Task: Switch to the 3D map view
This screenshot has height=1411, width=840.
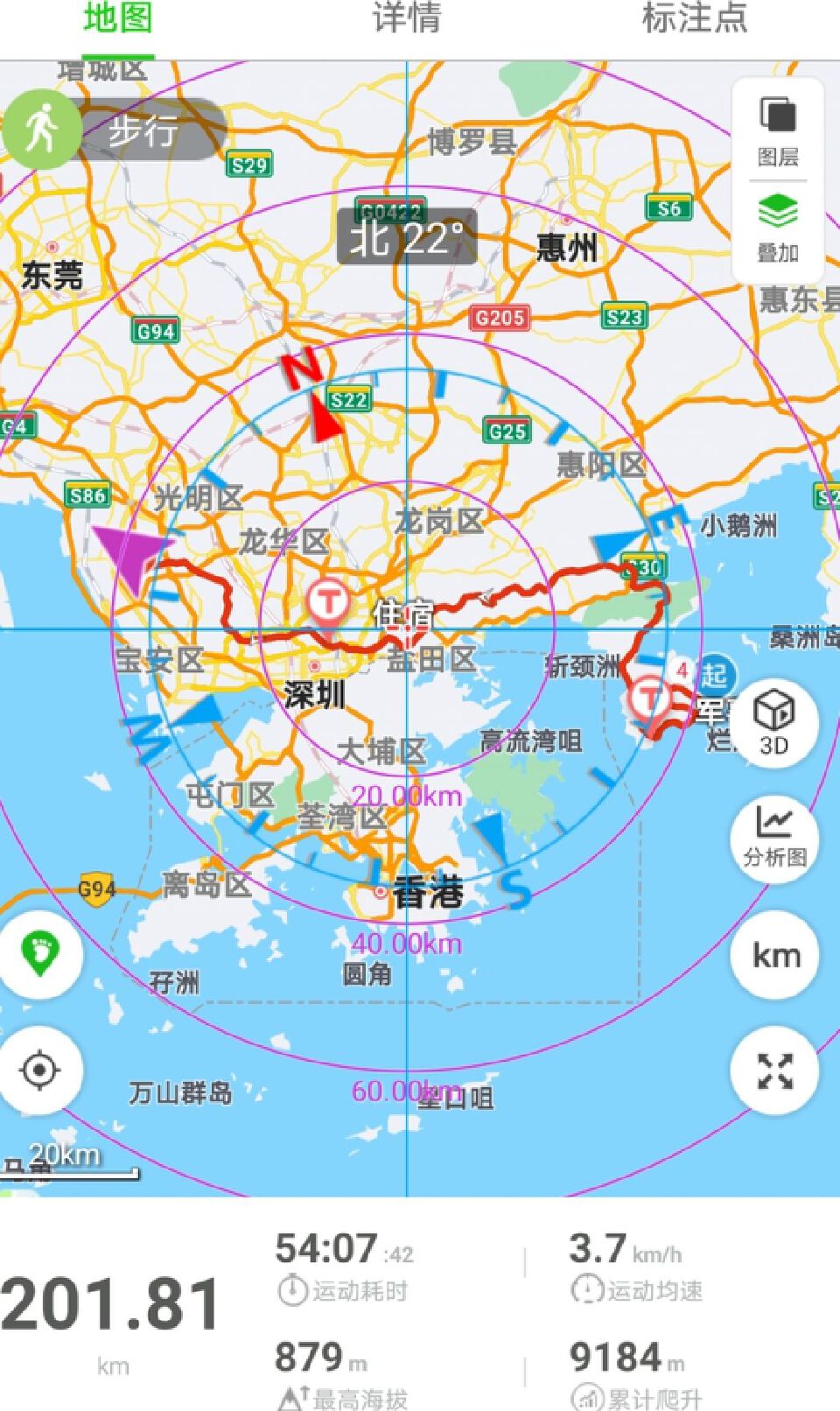Action: point(774,723)
